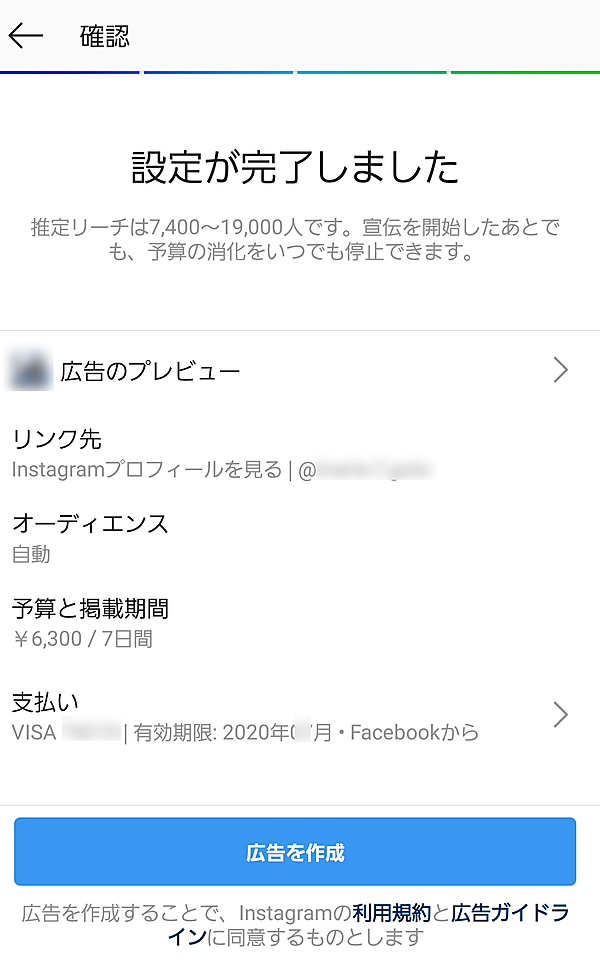The image size is (600, 967).
Task: Open the 支払い payment row
Action: point(300,716)
